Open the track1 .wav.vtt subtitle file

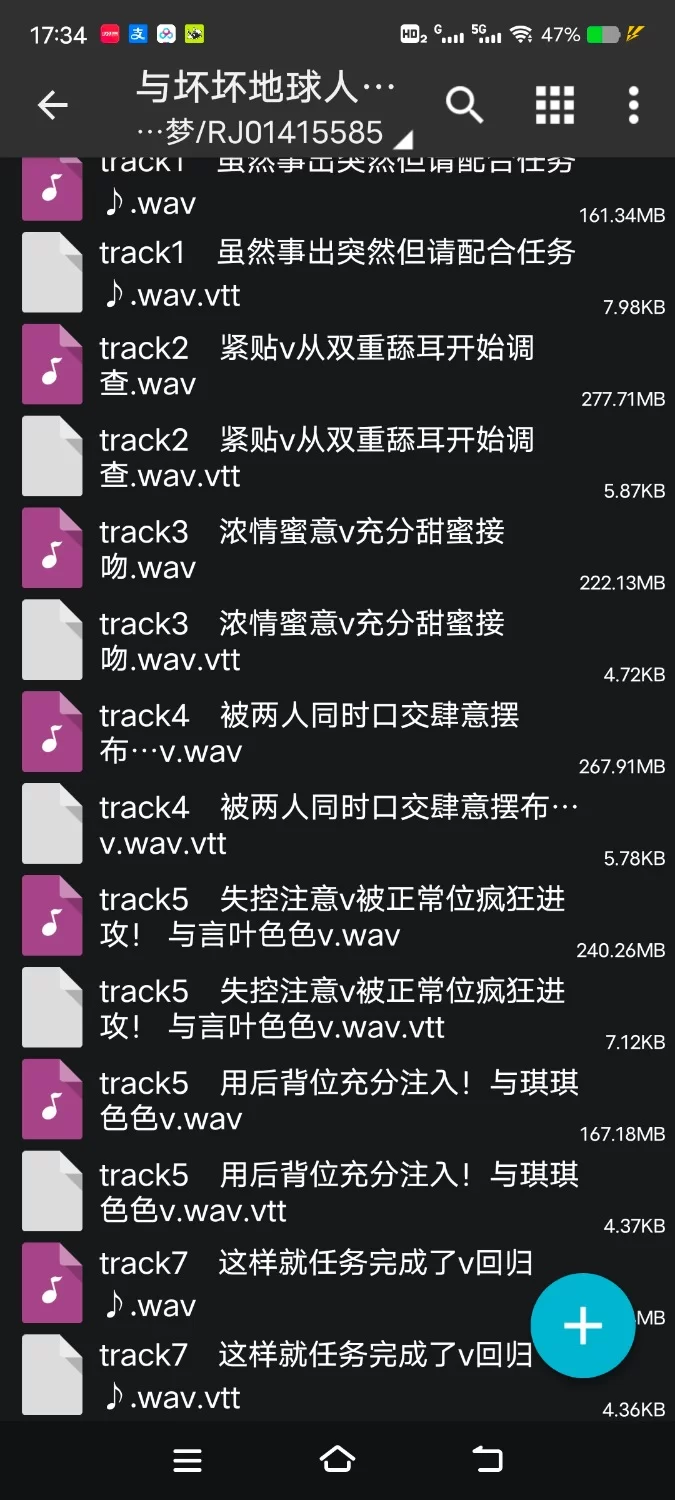[x=336, y=273]
